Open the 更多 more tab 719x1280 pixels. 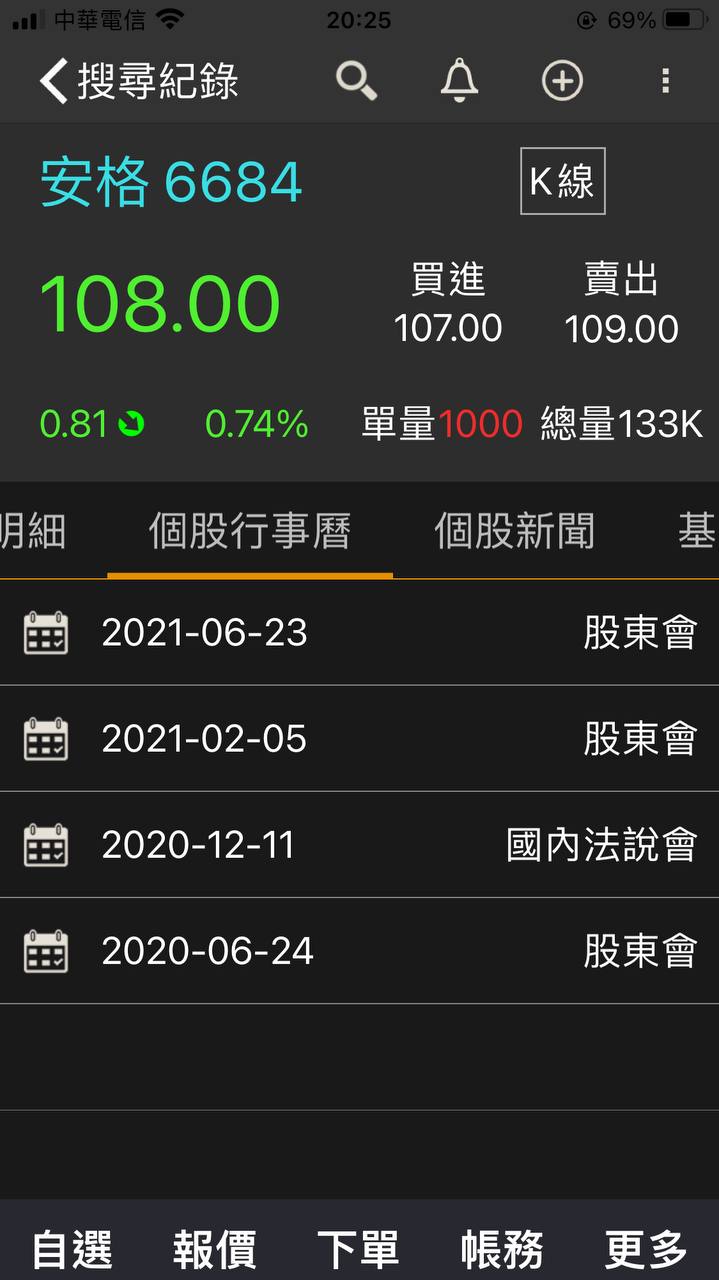pyautogui.click(x=646, y=1249)
